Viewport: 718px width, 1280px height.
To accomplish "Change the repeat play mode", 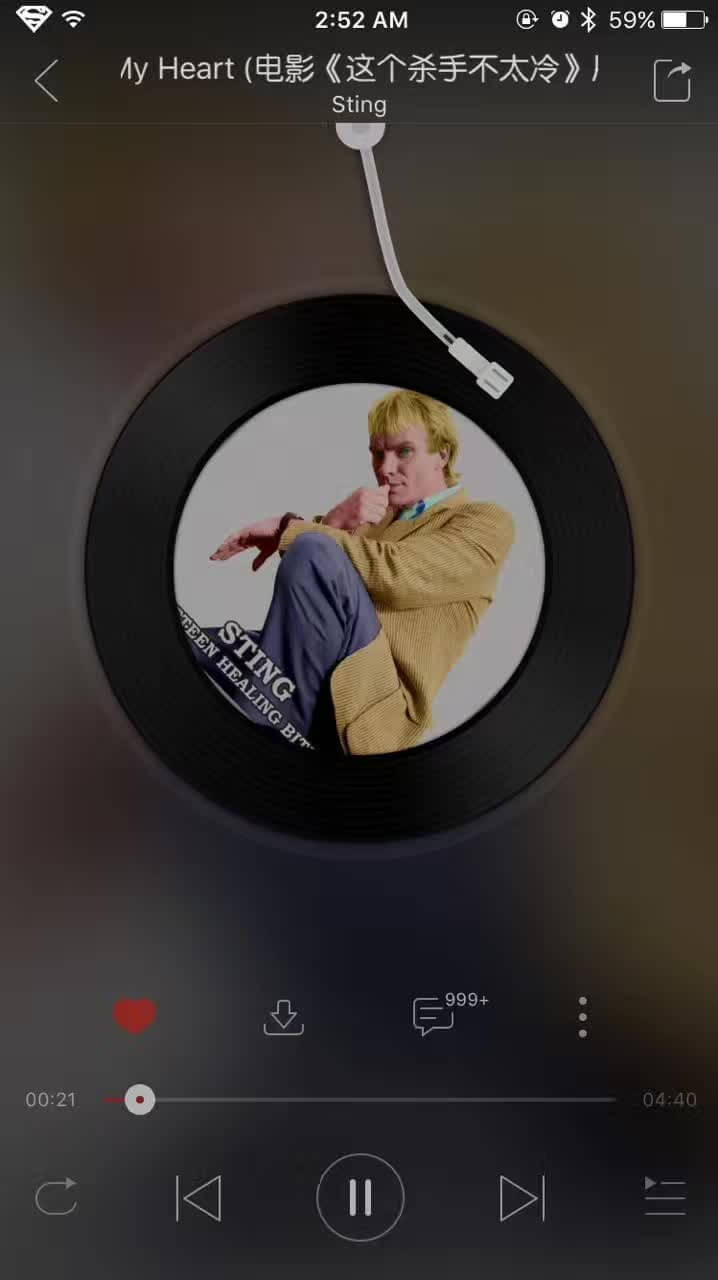I will 56,1196.
